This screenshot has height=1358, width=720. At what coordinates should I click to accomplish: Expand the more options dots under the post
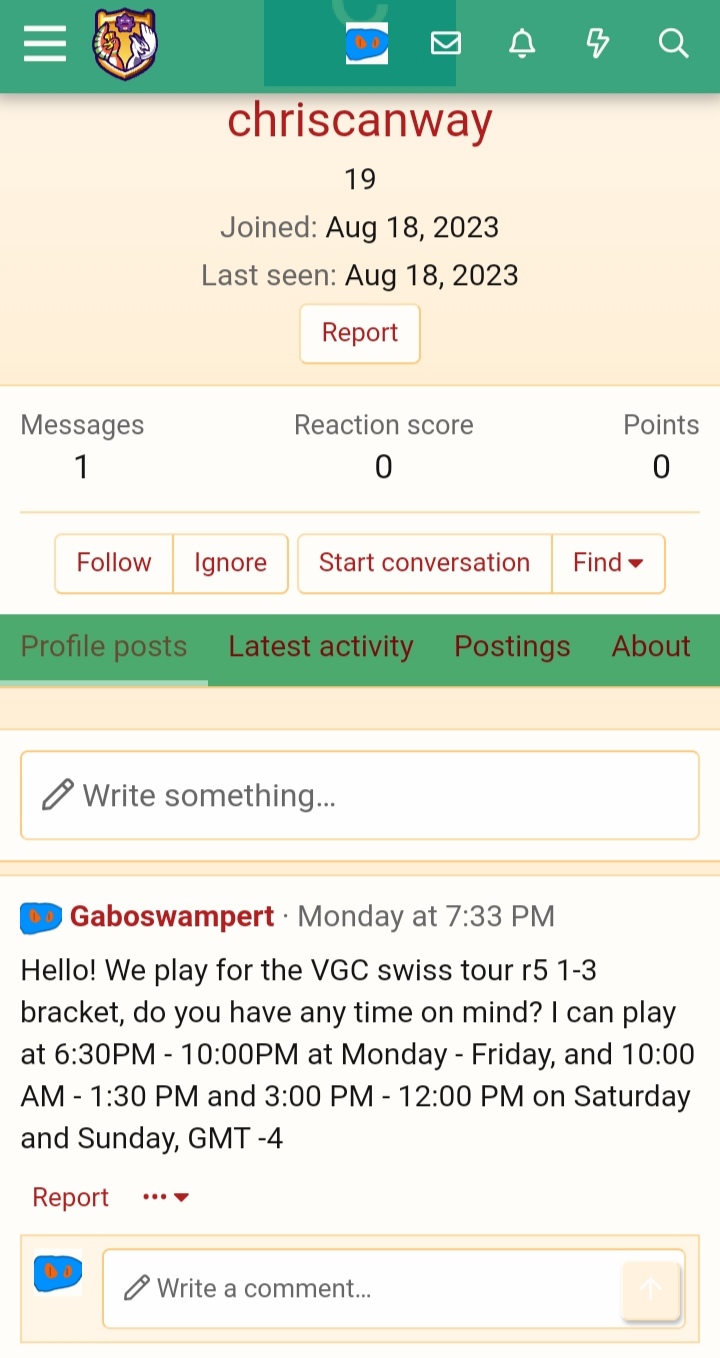(165, 1197)
